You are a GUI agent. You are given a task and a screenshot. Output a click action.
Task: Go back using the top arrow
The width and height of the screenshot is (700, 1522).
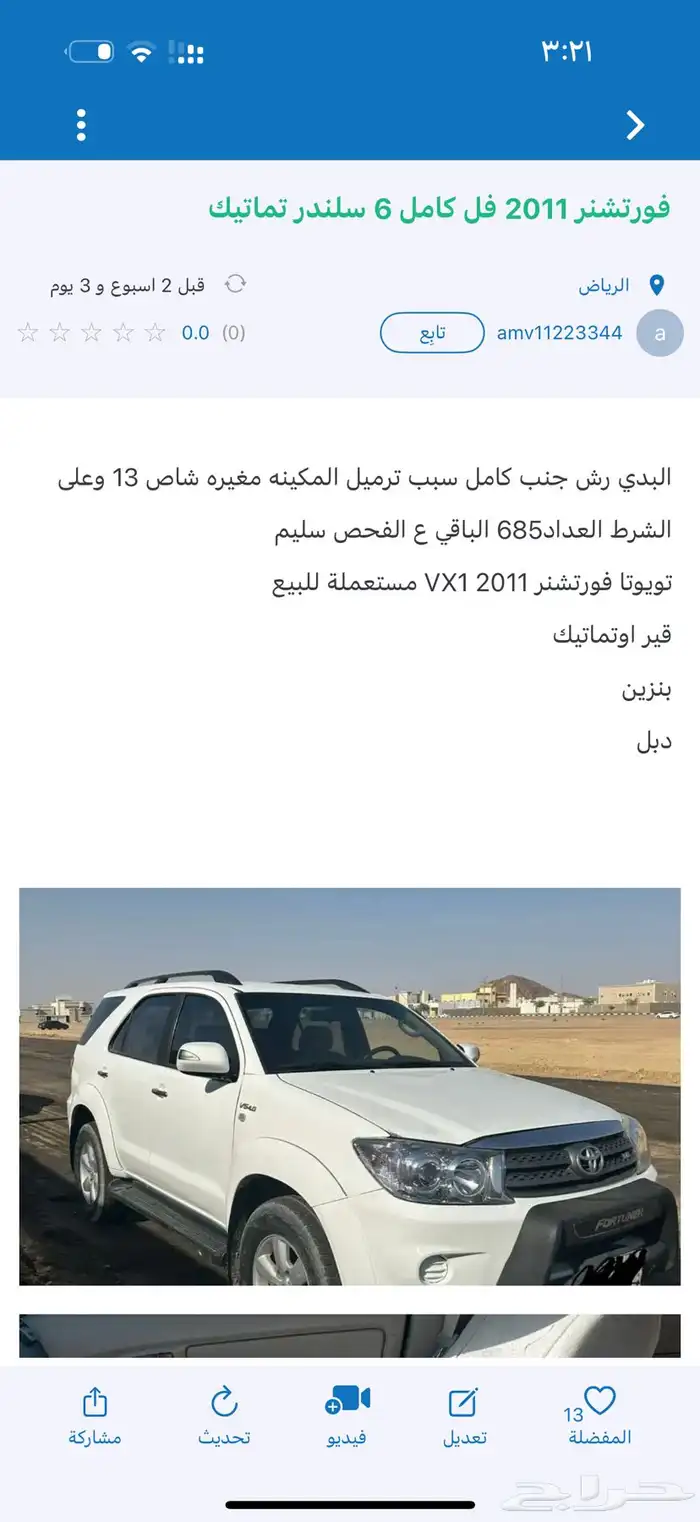tap(635, 125)
